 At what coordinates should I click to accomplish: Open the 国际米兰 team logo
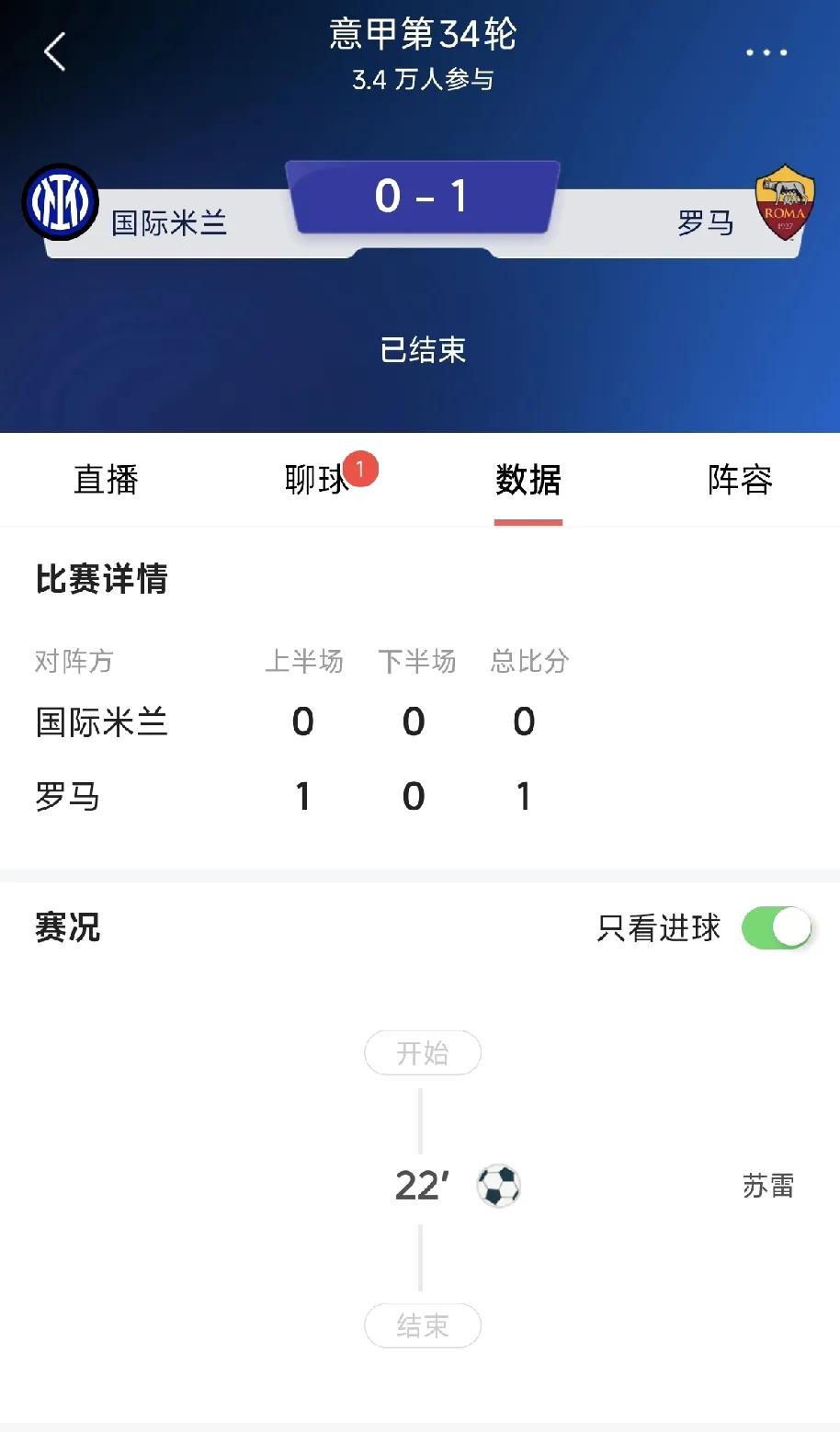[x=61, y=202]
